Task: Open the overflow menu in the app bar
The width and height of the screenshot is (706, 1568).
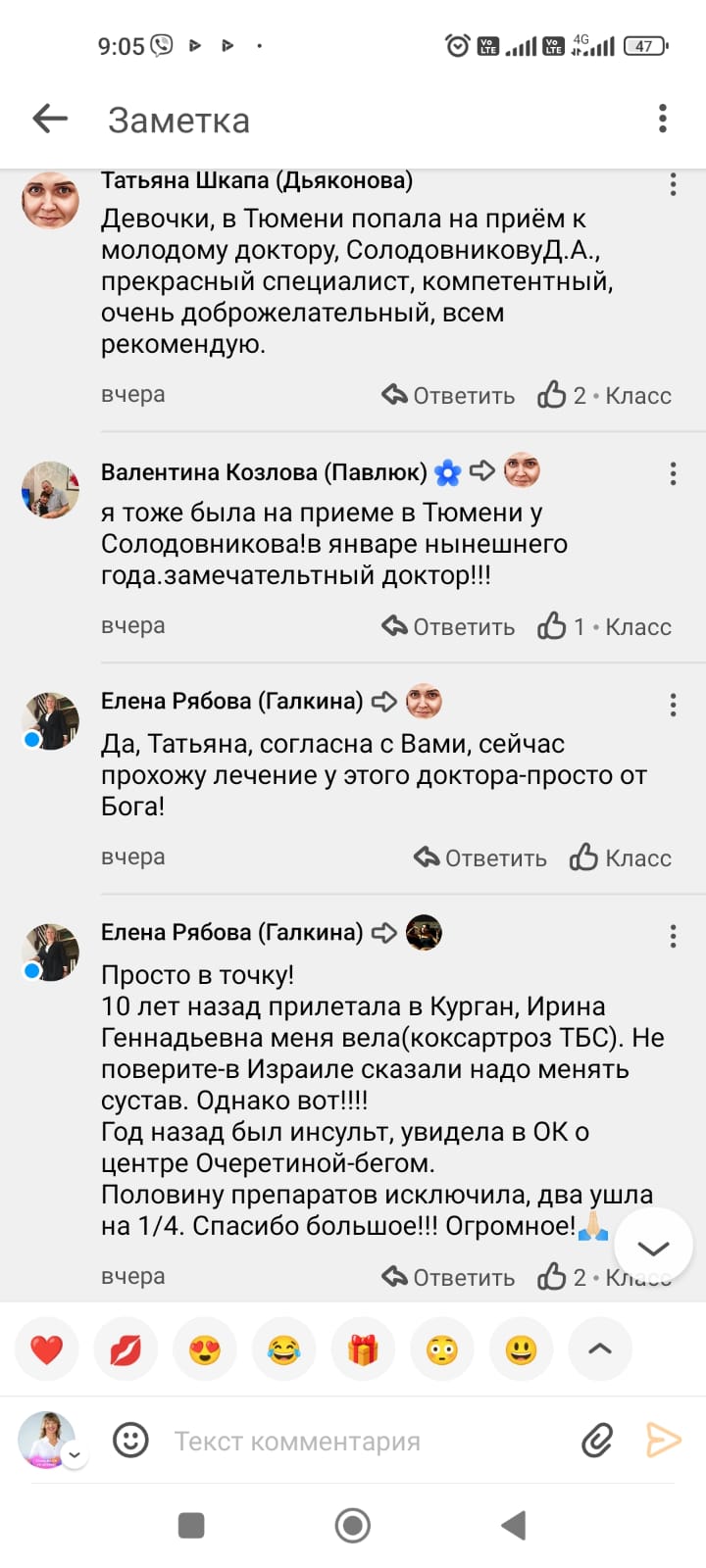Action: pyautogui.click(x=663, y=119)
